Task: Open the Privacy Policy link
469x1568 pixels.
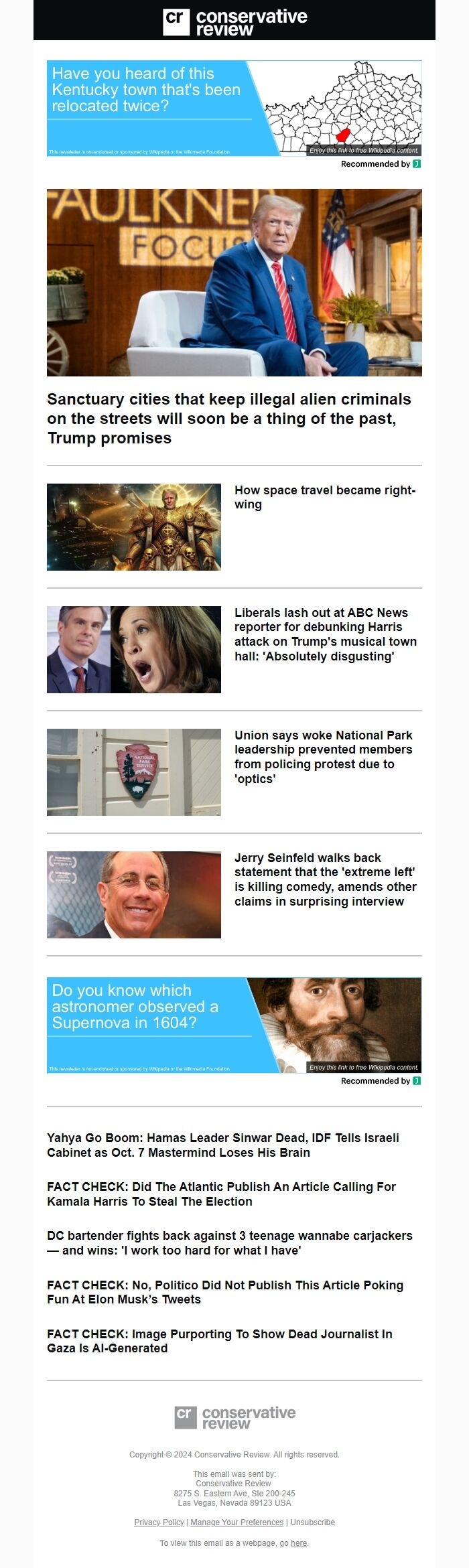Action: point(159,1522)
